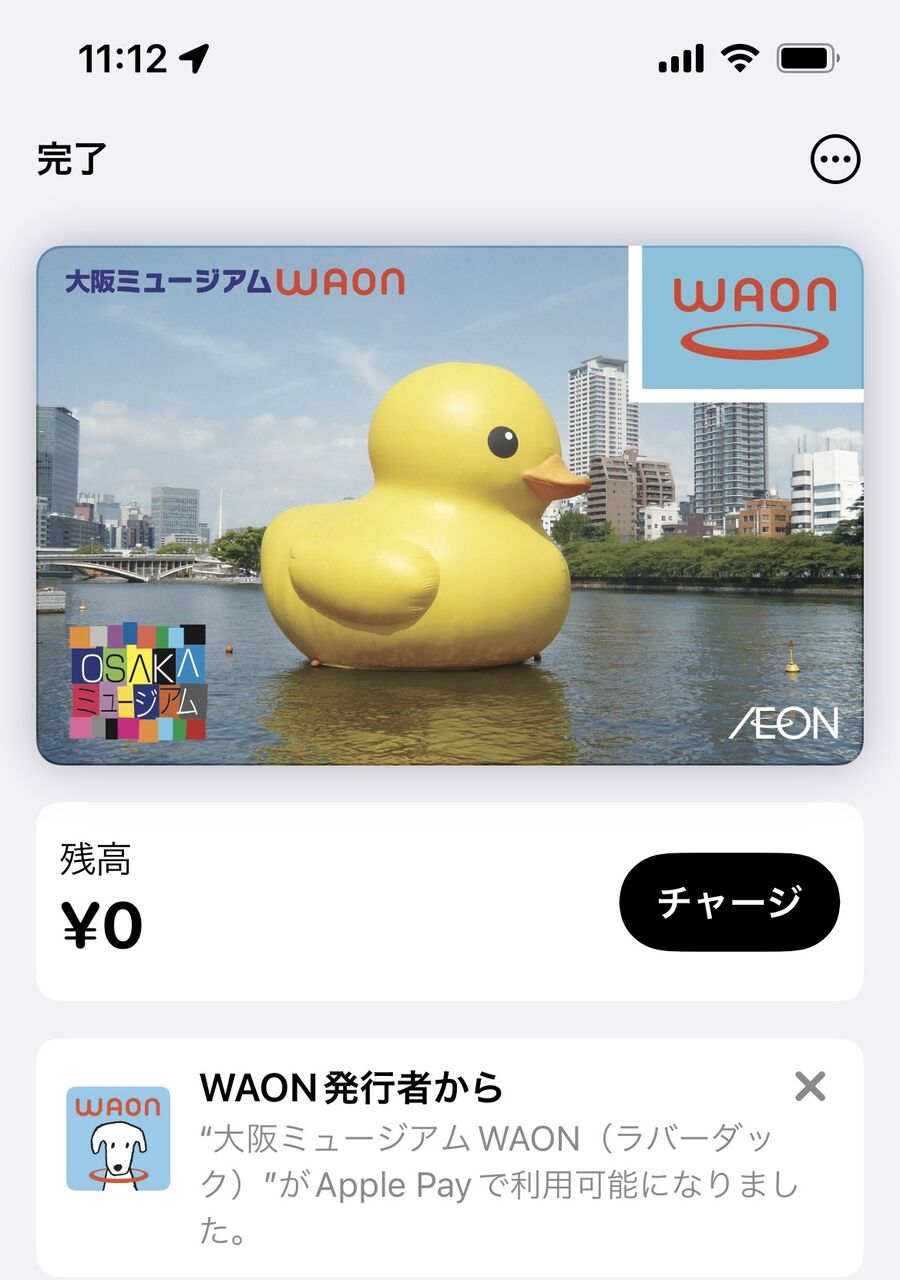Screen dimensions: 900x1280
Task: Dismiss the WAON発行者から notification
Action: [810, 1086]
